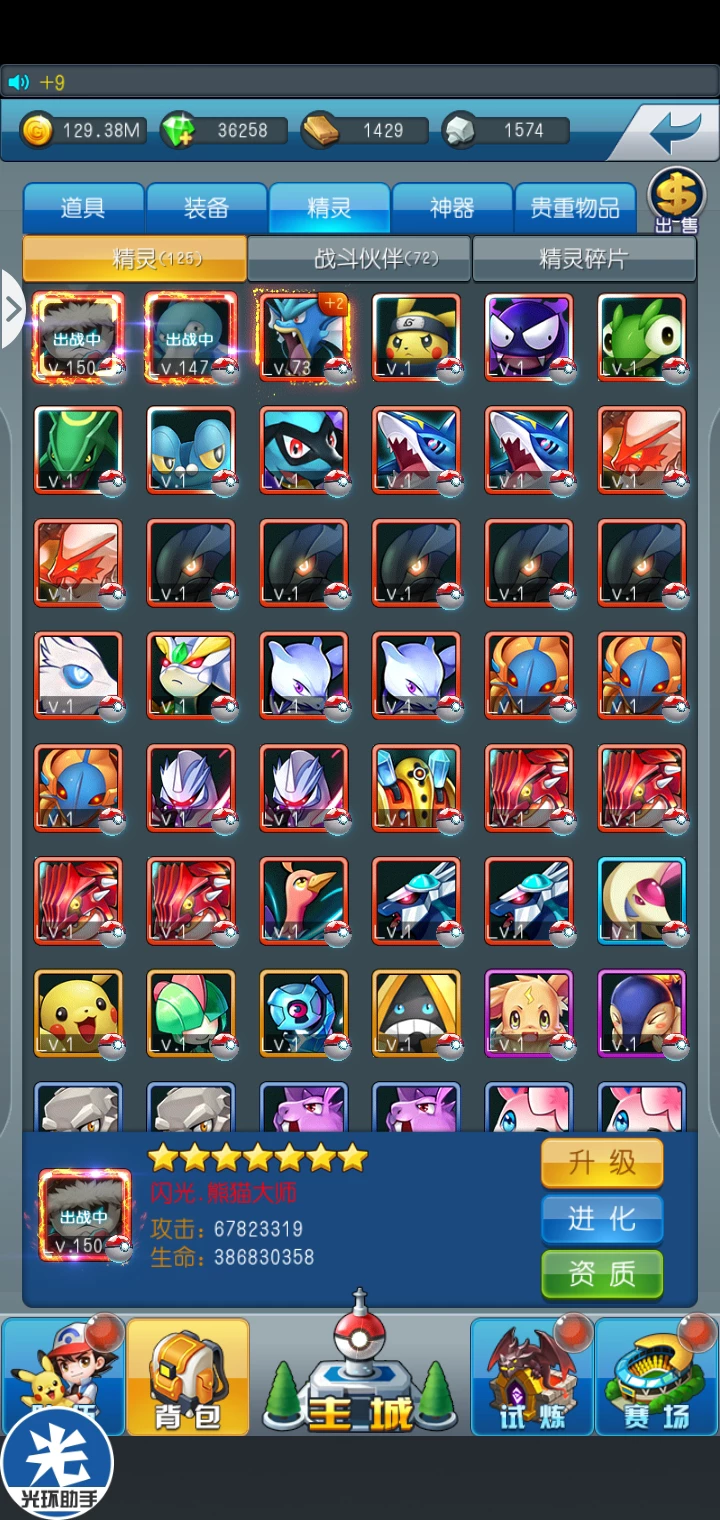Viewport: 720px width, 1520px height.
Task: Switch to 战斗伙伴 sub-tab
Action: [x=359, y=259]
